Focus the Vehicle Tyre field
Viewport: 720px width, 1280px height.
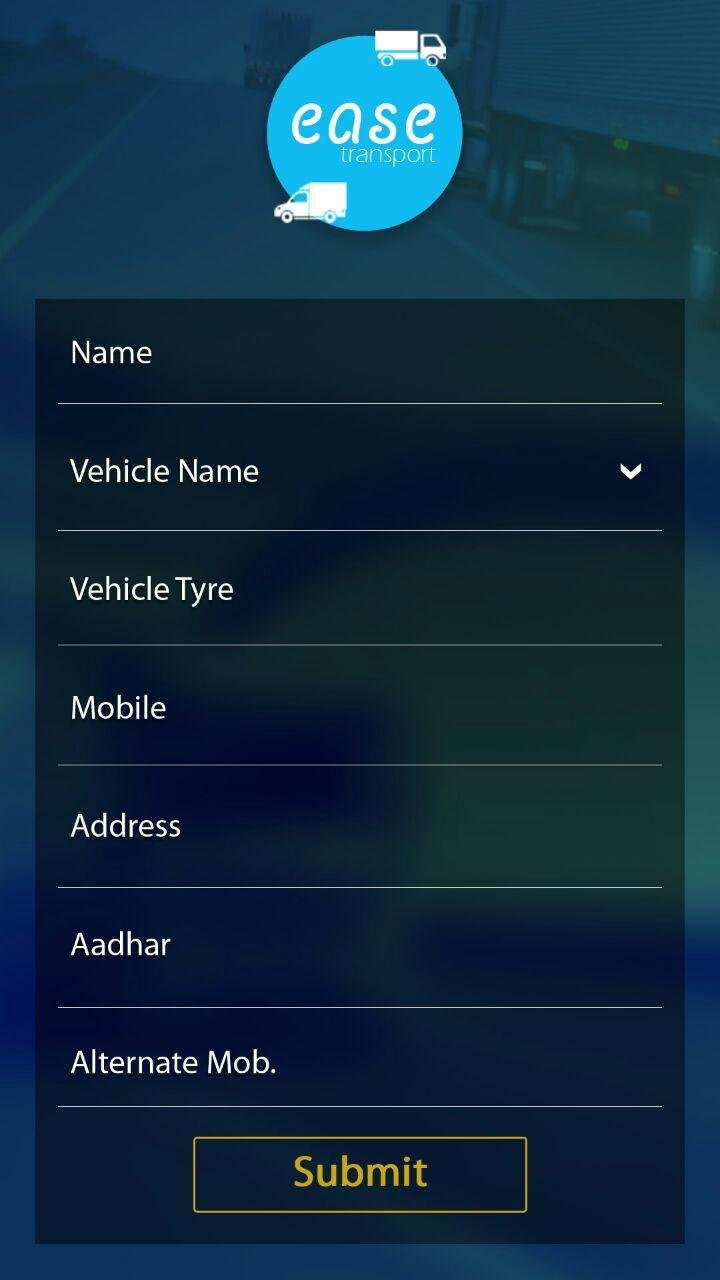[x=360, y=590]
